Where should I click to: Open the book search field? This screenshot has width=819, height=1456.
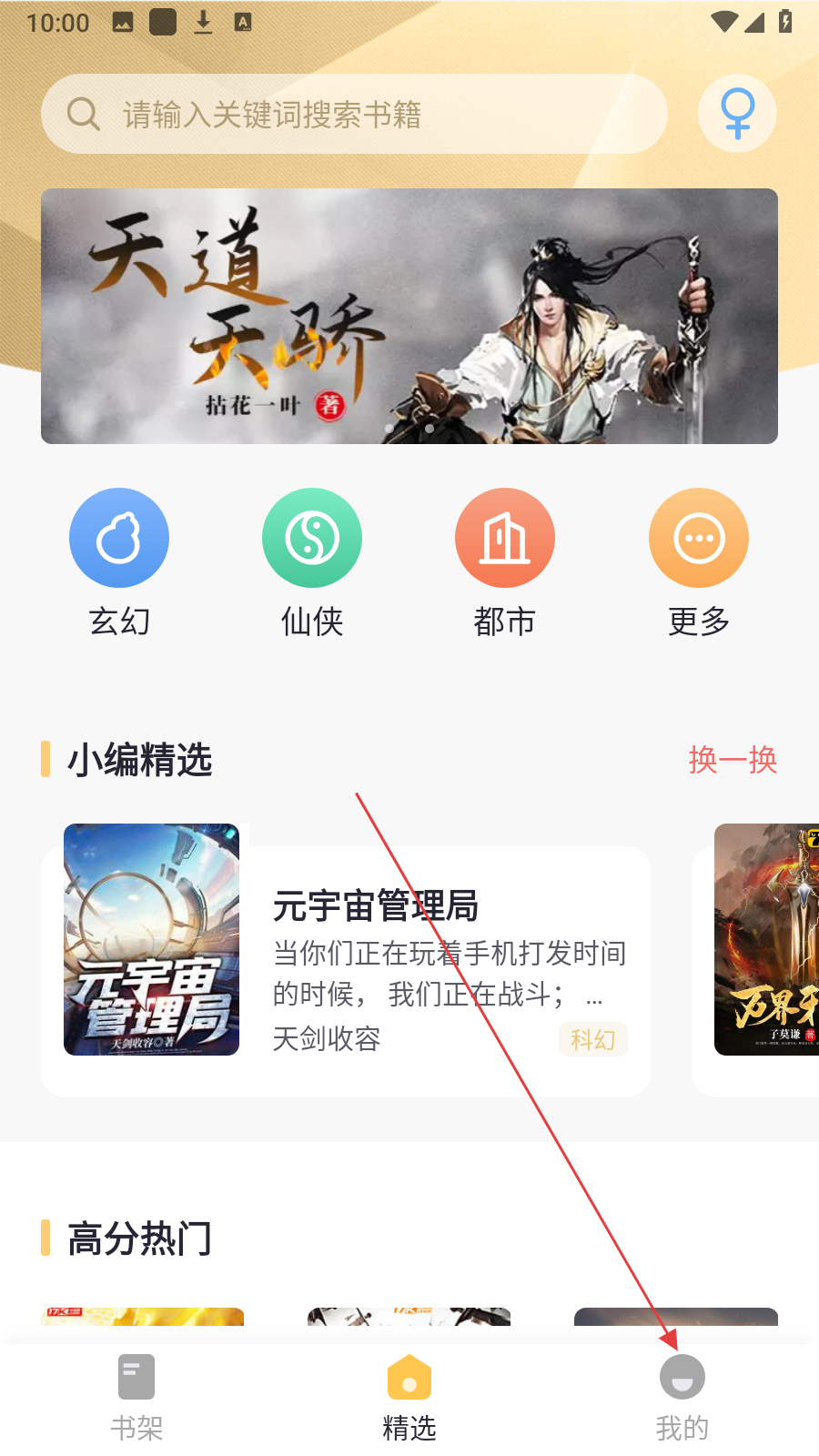[x=355, y=114]
